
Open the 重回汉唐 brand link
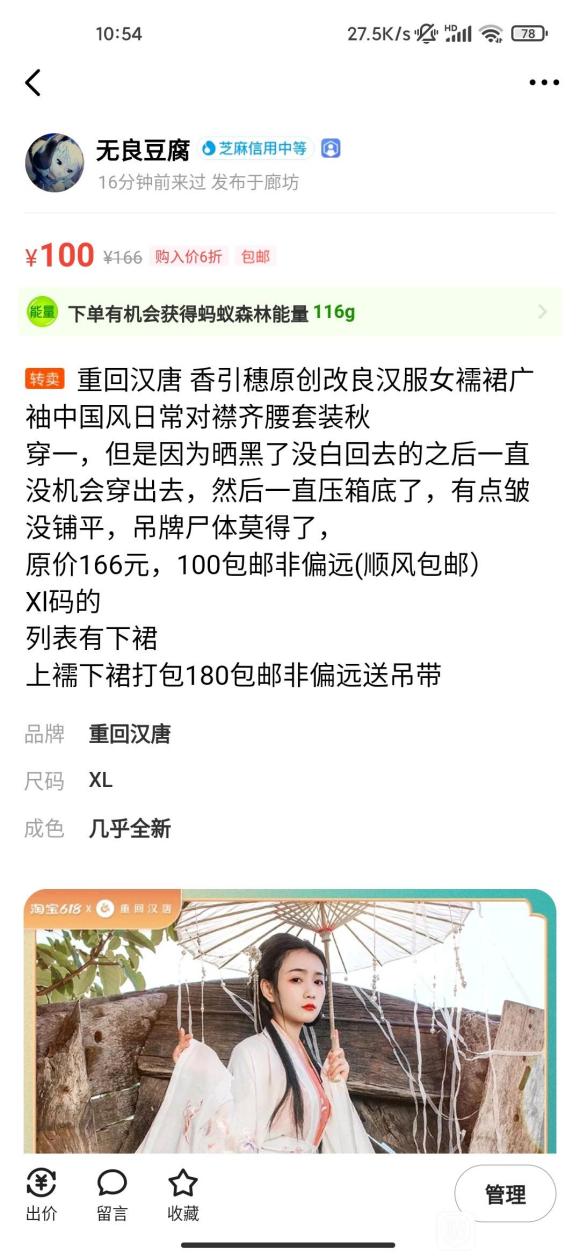pos(130,734)
